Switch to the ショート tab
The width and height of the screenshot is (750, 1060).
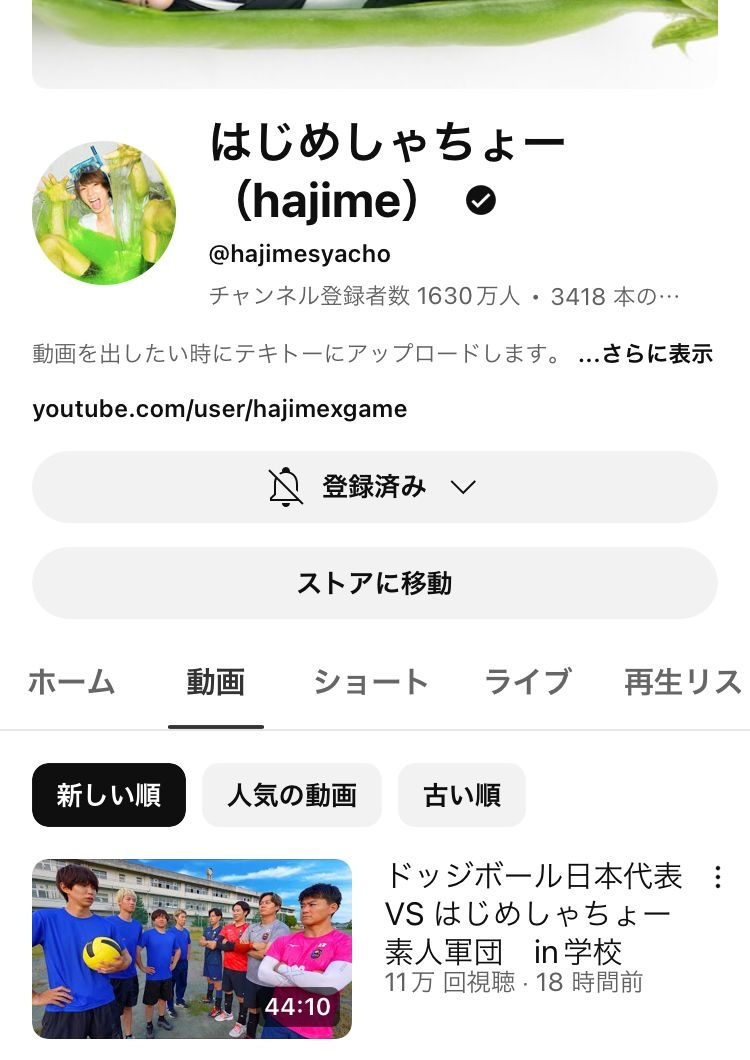tap(370, 683)
